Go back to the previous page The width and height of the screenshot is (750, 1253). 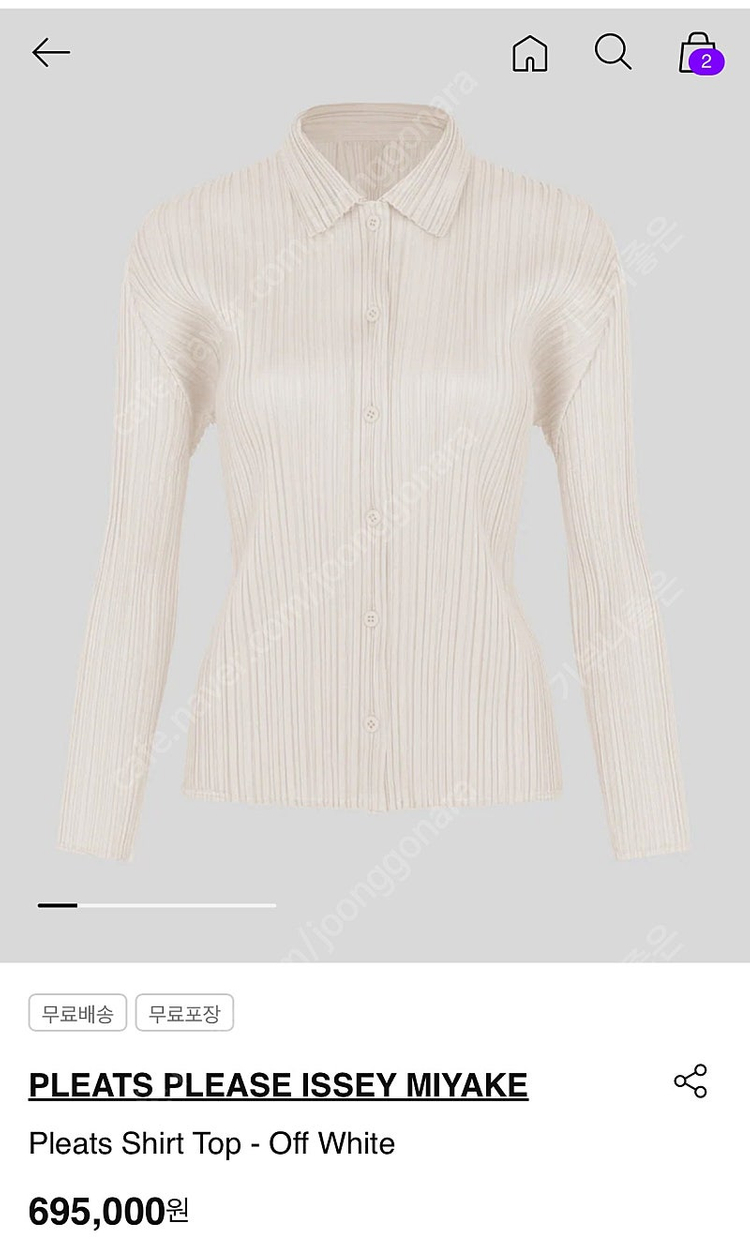(50, 53)
